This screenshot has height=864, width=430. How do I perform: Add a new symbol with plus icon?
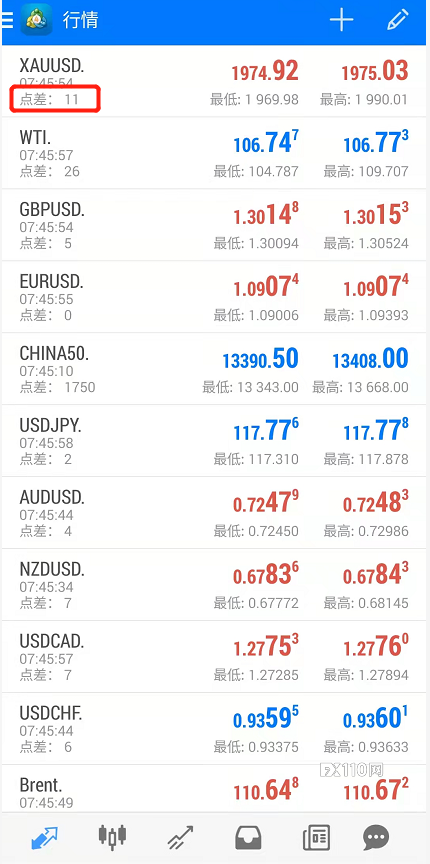point(341,20)
